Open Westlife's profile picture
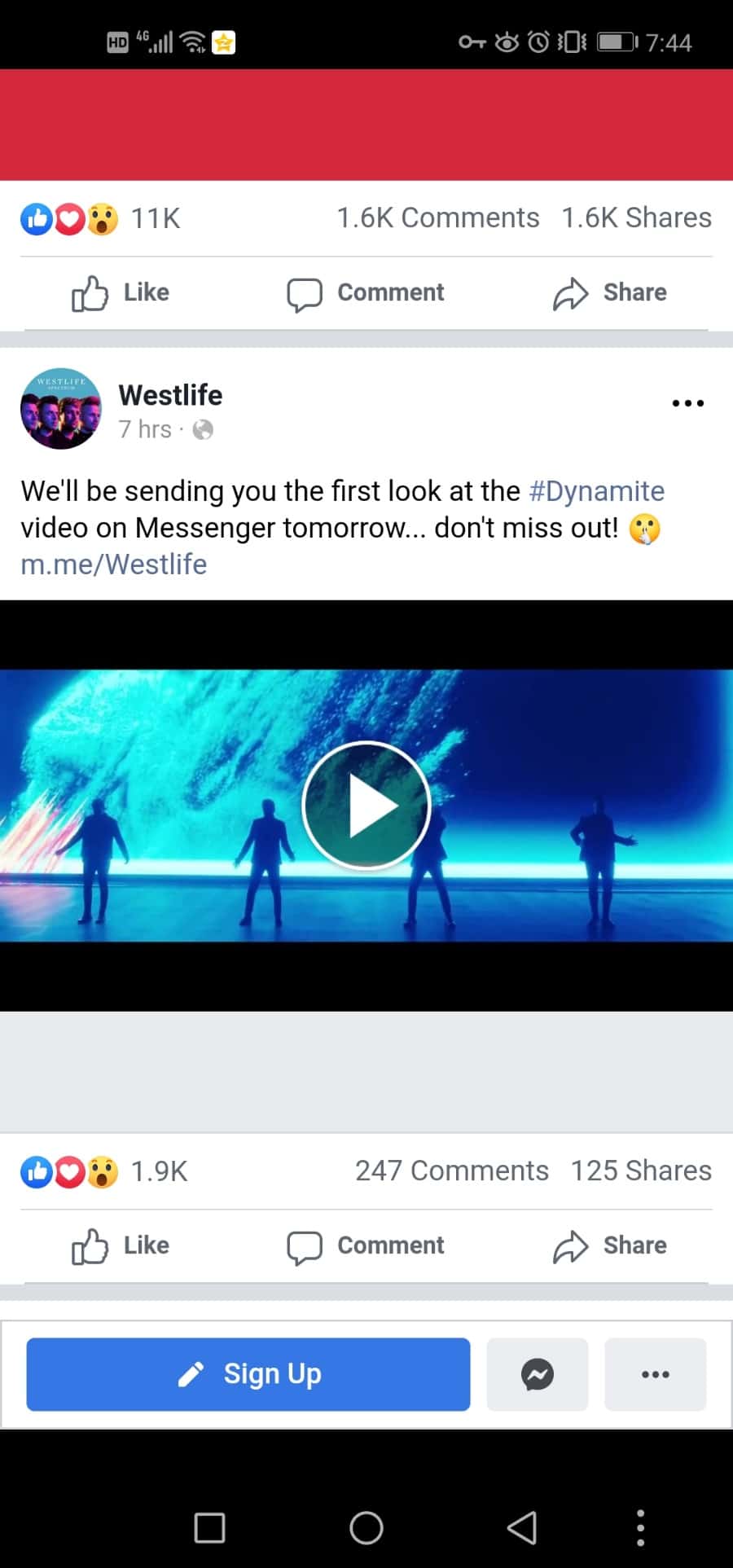733x1568 pixels. [x=61, y=409]
